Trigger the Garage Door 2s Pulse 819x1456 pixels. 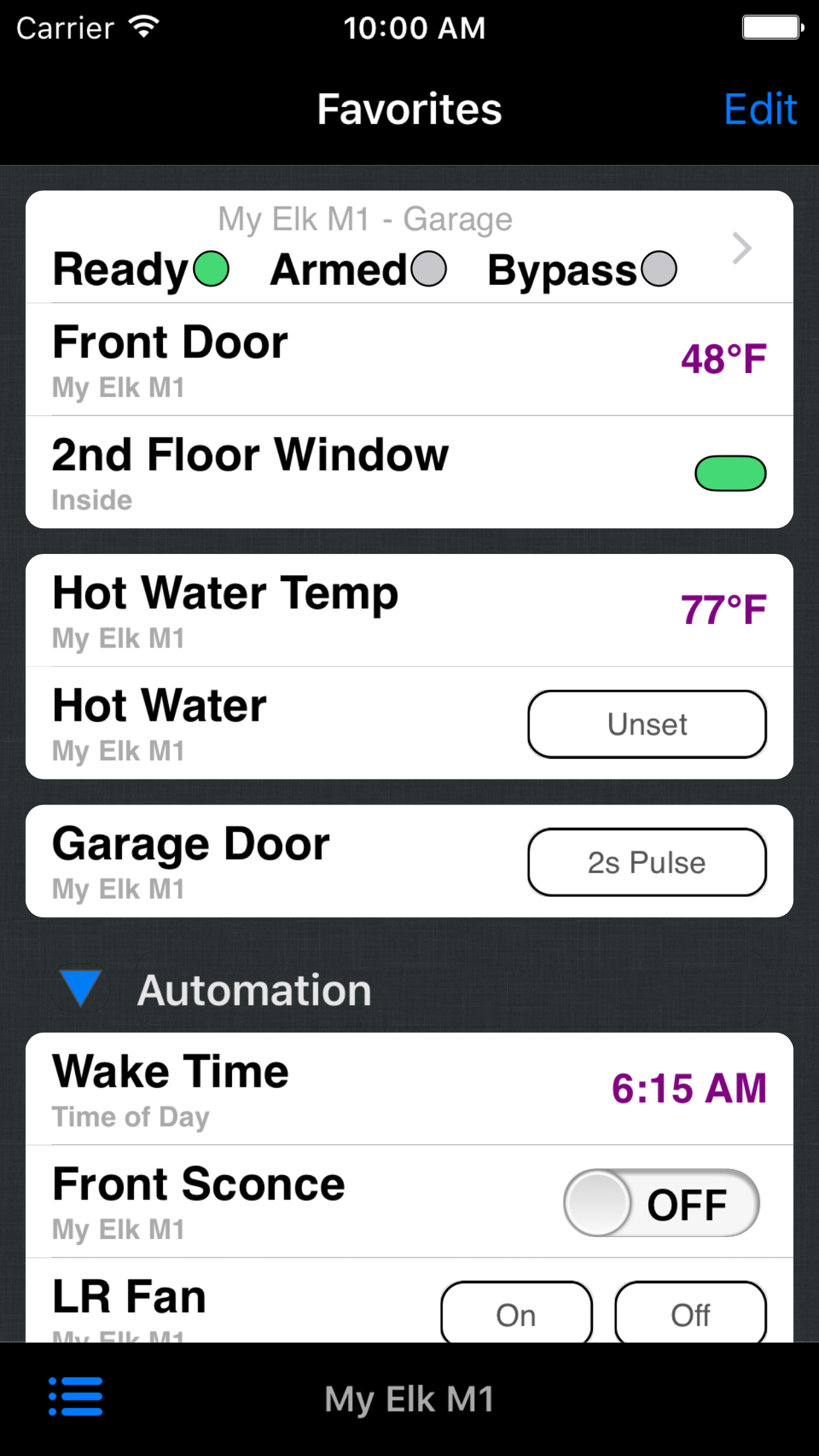pyautogui.click(x=647, y=863)
